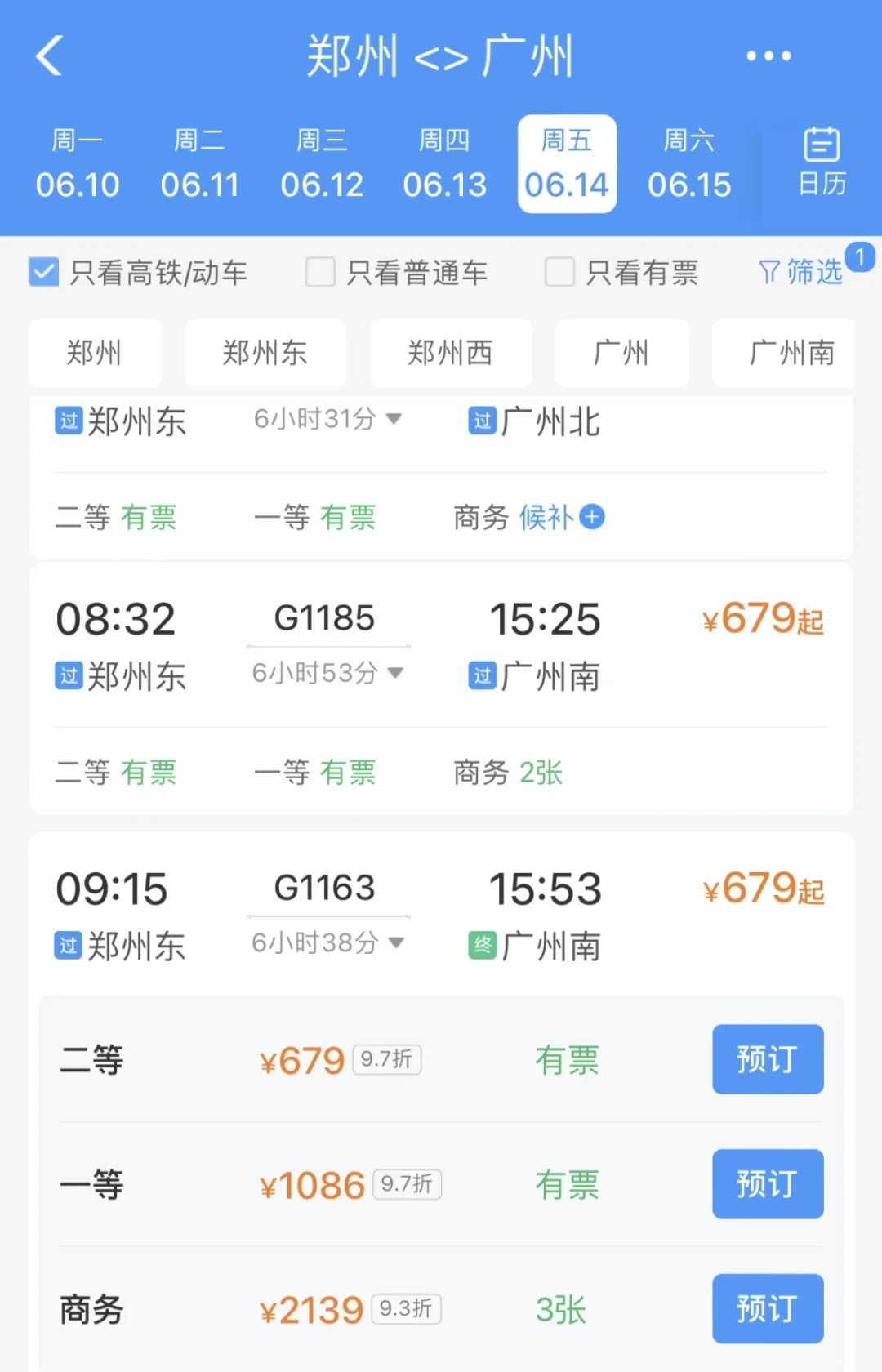Viewport: 882px width, 1372px height.
Task: Tick the 只看有票 checkbox
Action: click(559, 273)
